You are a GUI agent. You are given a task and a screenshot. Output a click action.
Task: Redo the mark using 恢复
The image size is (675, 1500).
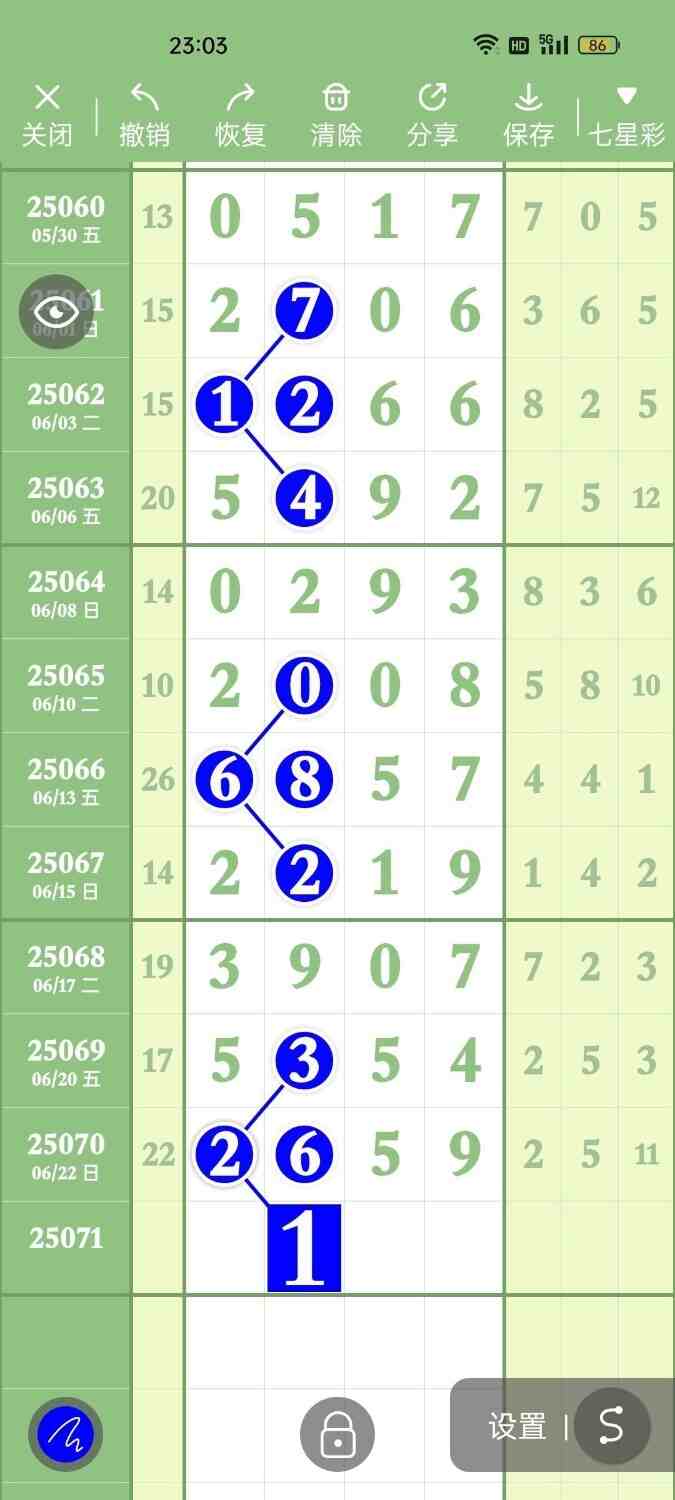(240, 116)
